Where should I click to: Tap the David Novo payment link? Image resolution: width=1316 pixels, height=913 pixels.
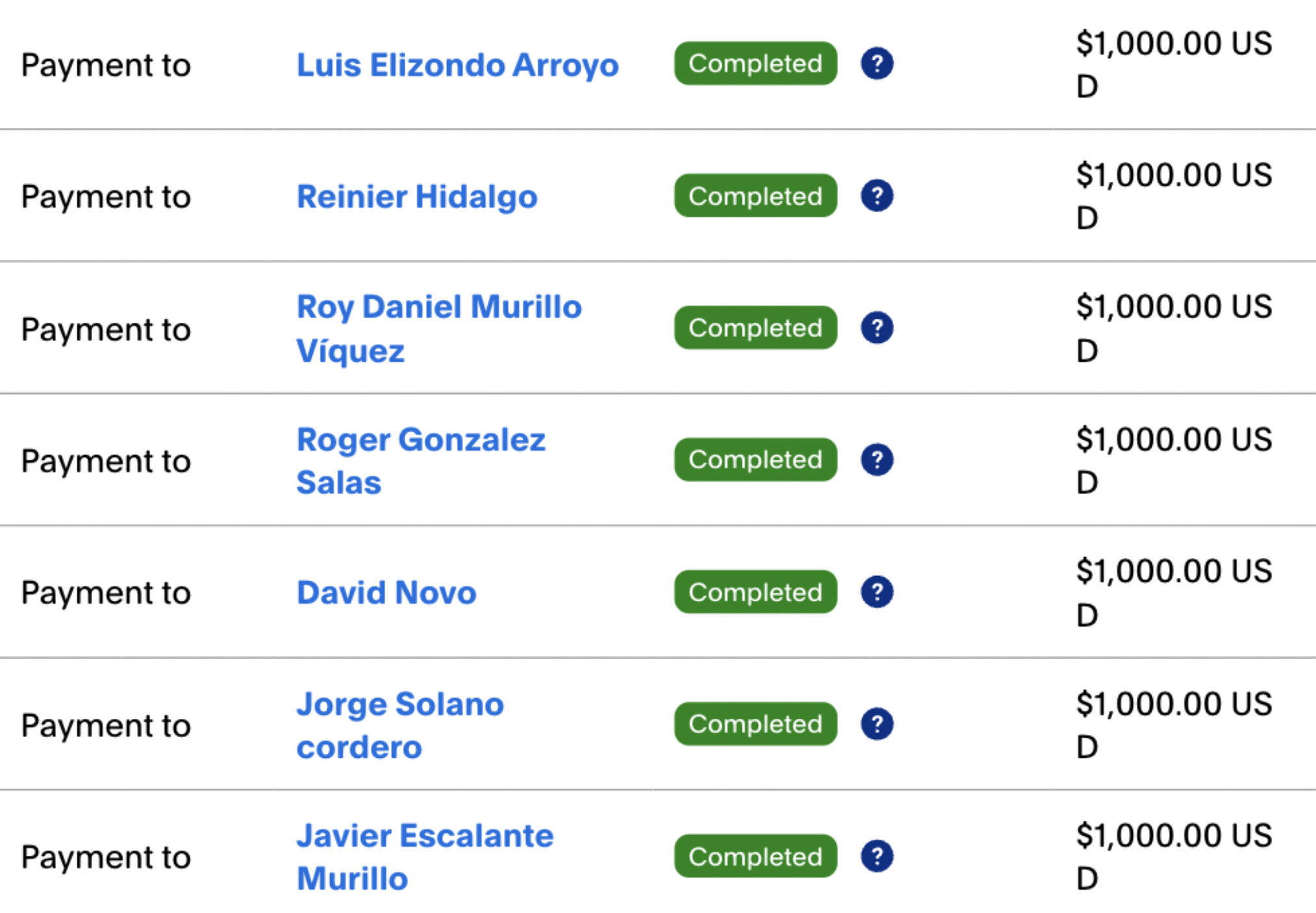(x=386, y=592)
